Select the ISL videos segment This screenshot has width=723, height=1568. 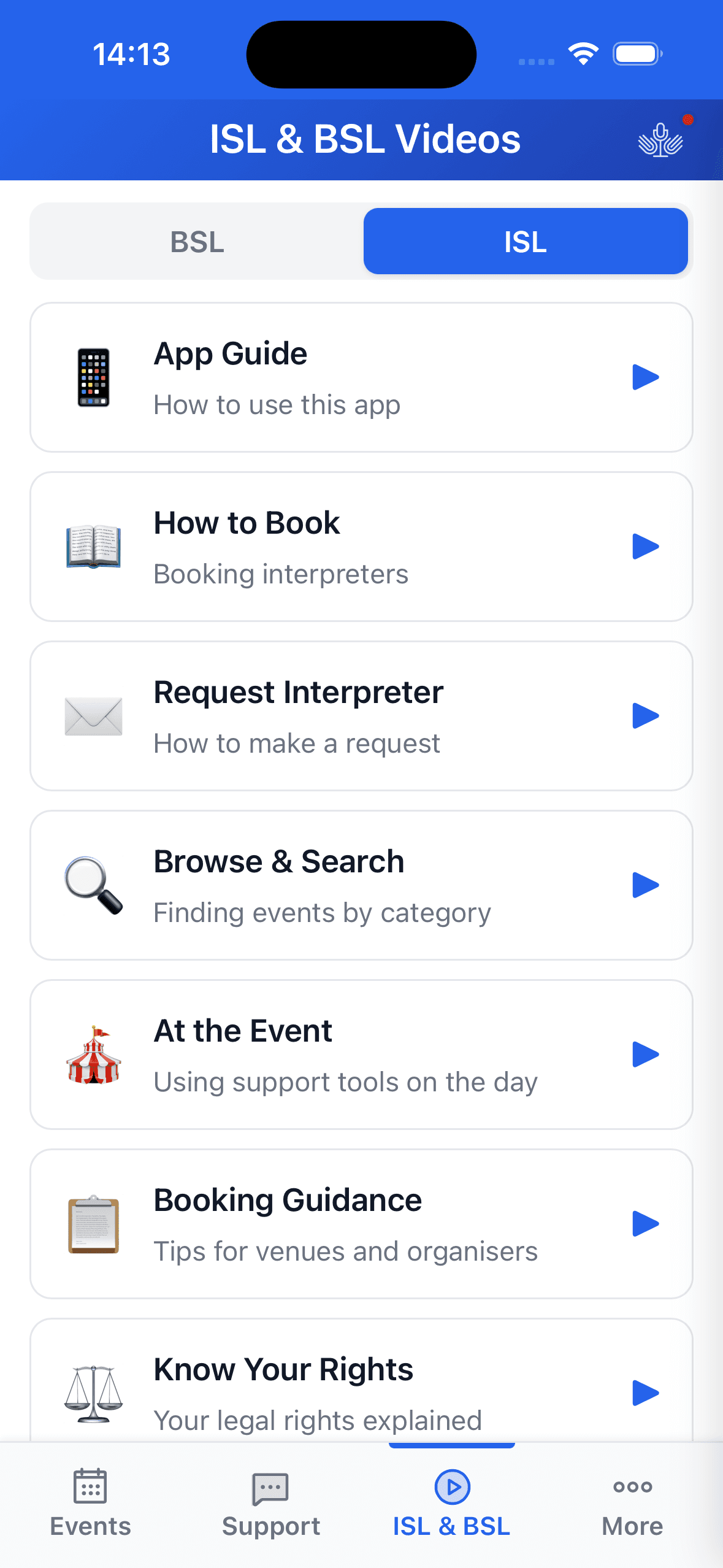point(525,242)
